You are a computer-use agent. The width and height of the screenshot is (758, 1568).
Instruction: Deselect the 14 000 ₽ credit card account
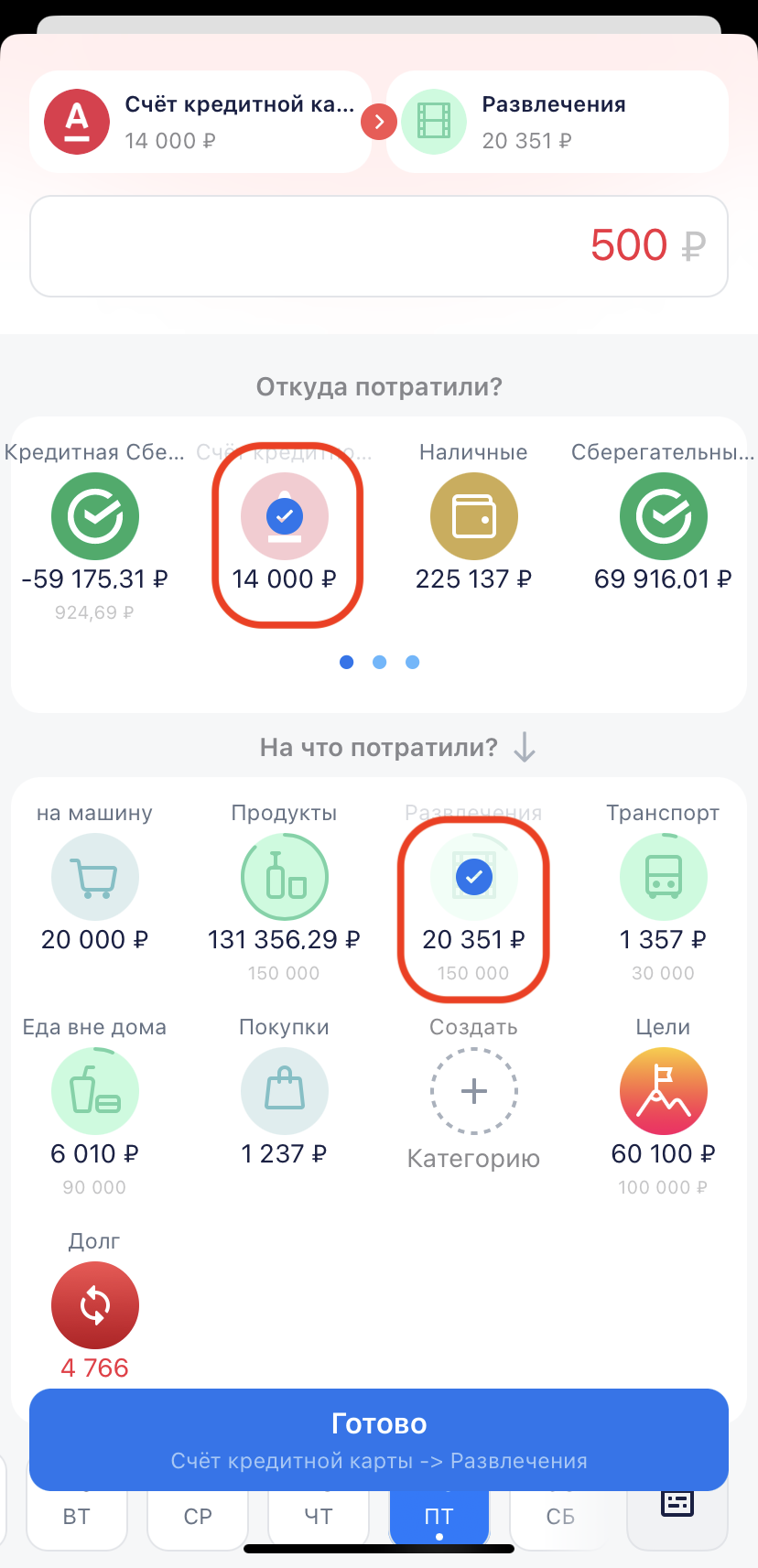[285, 517]
